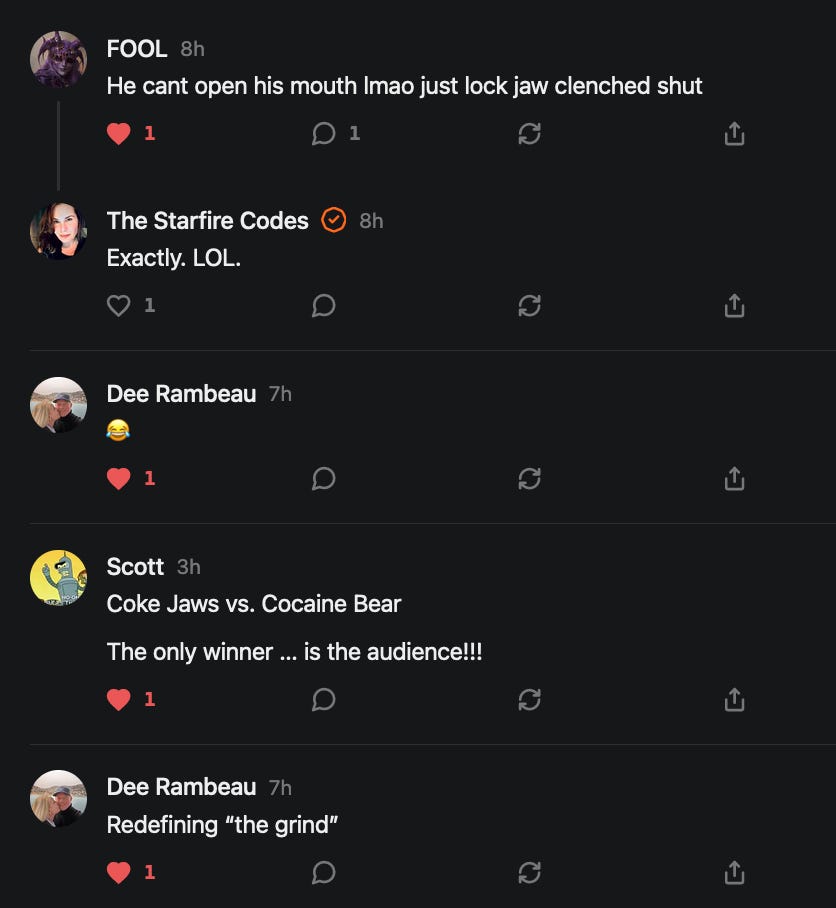This screenshot has height=908, width=836.
Task: Restack Dee Rambeau's "the grind" comment
Action: pyautogui.click(x=529, y=872)
